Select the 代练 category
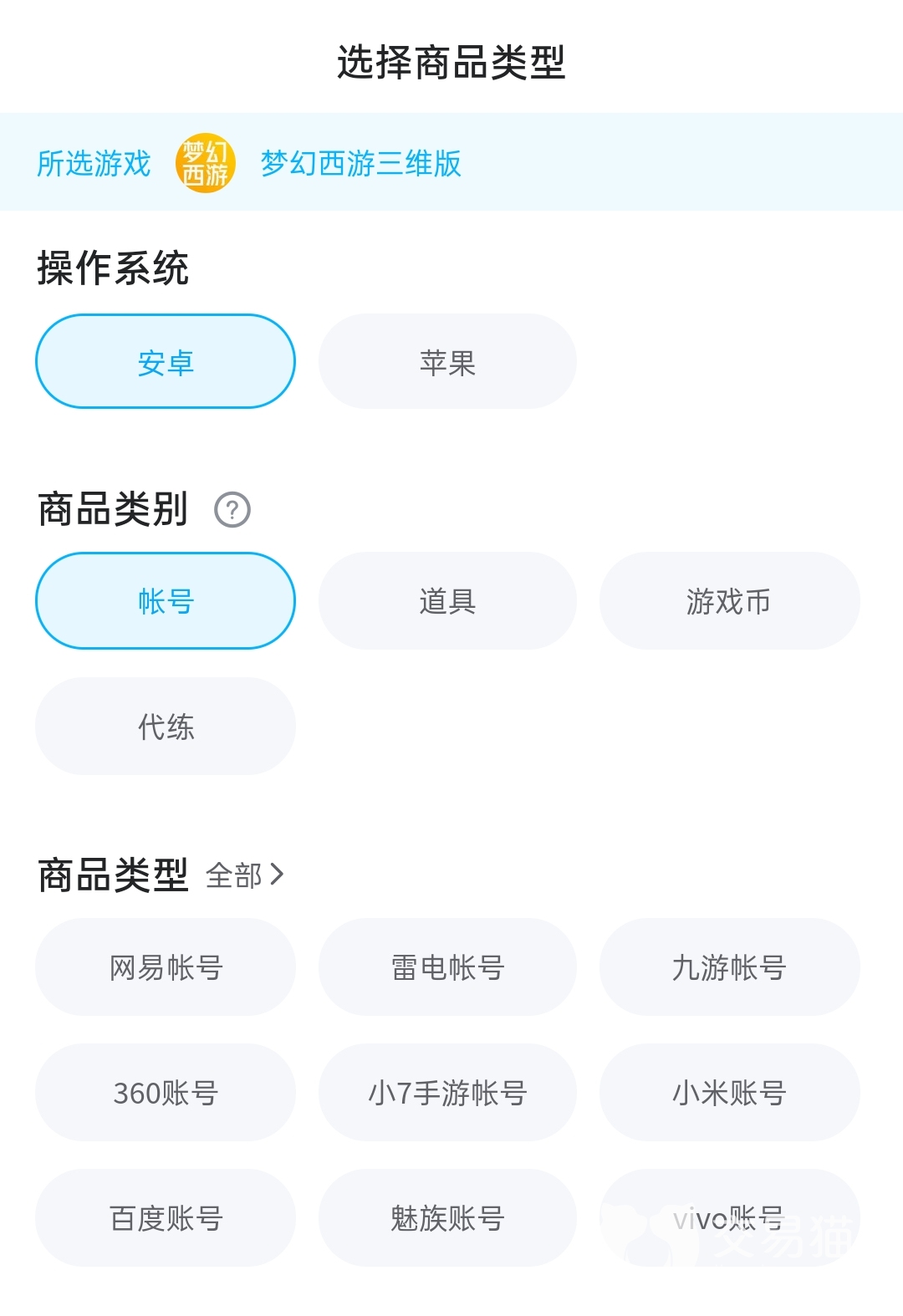The height and width of the screenshot is (1316, 903). pos(166,727)
